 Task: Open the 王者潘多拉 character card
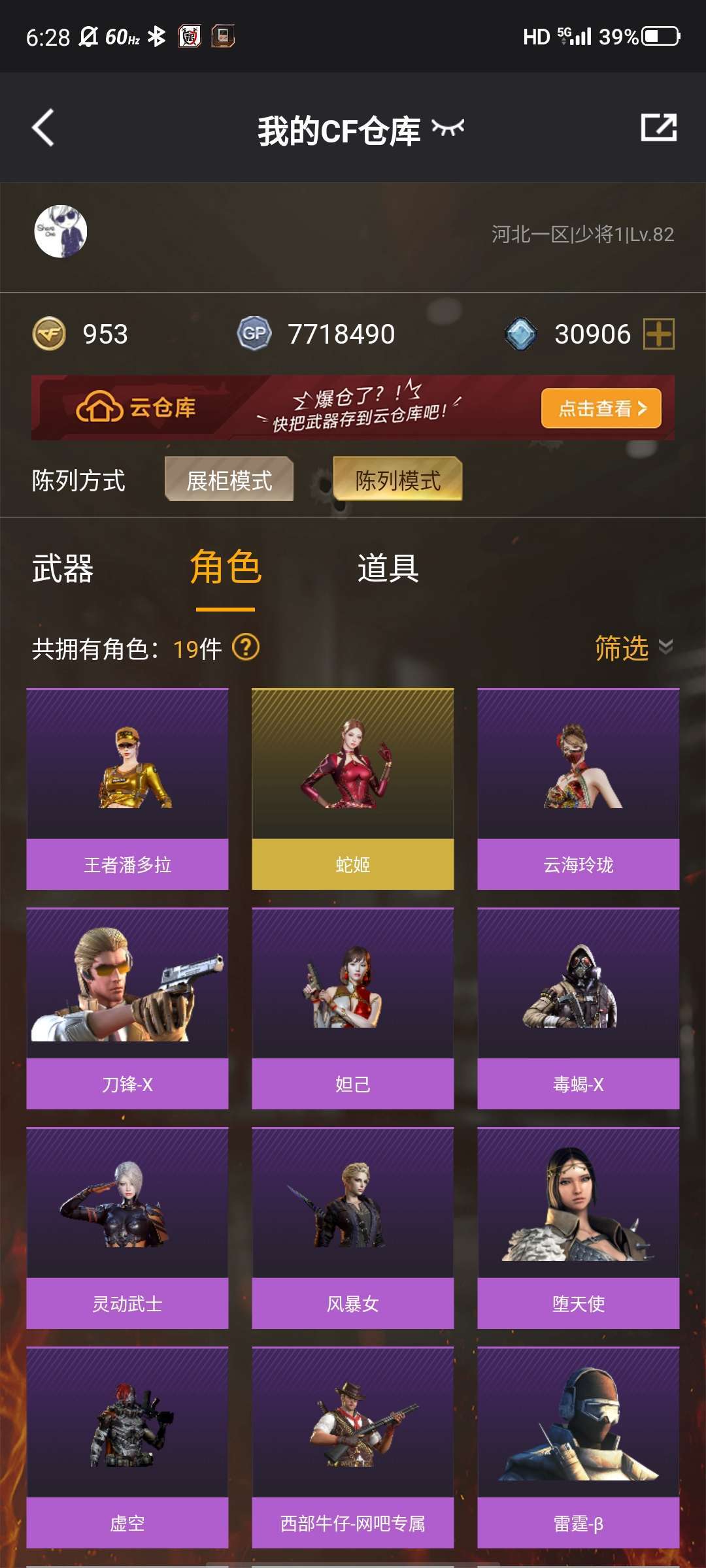(x=127, y=789)
